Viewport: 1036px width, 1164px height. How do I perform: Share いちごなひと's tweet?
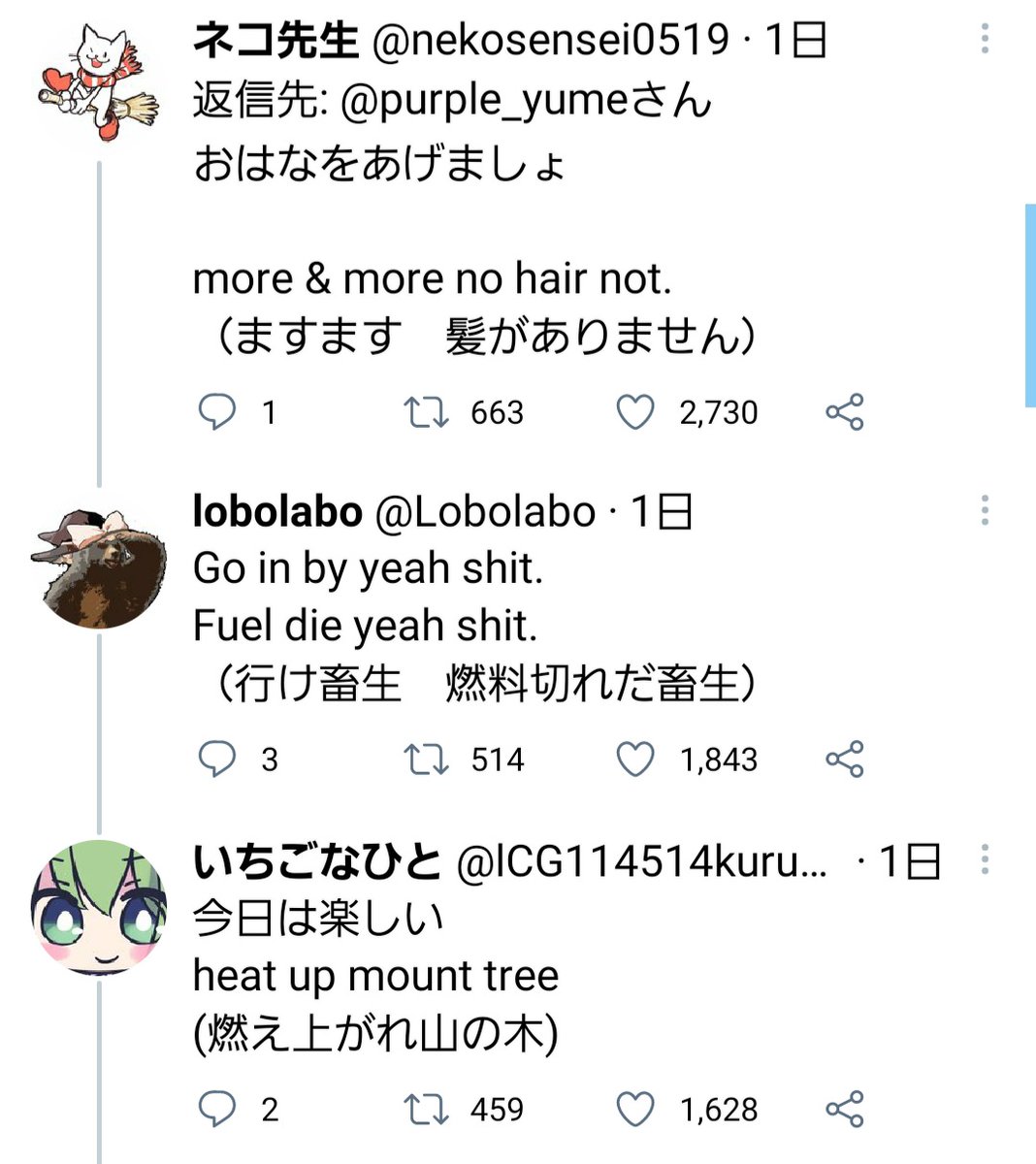point(845,1109)
